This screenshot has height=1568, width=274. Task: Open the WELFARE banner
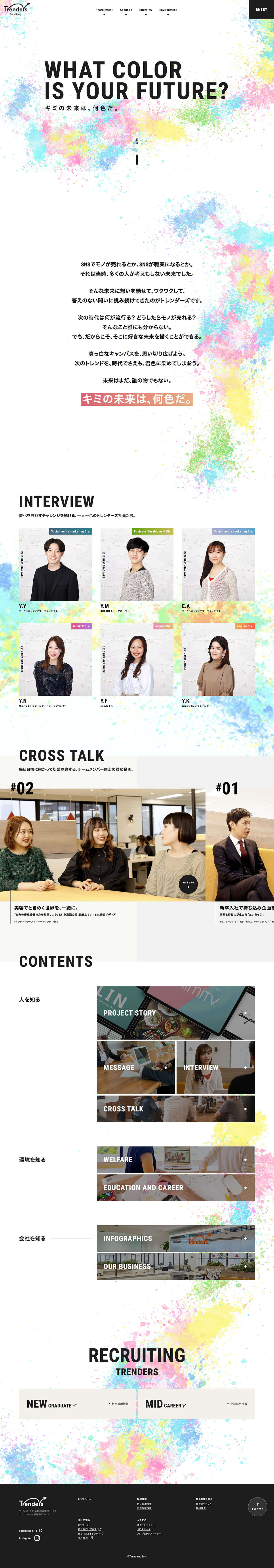point(175,1160)
